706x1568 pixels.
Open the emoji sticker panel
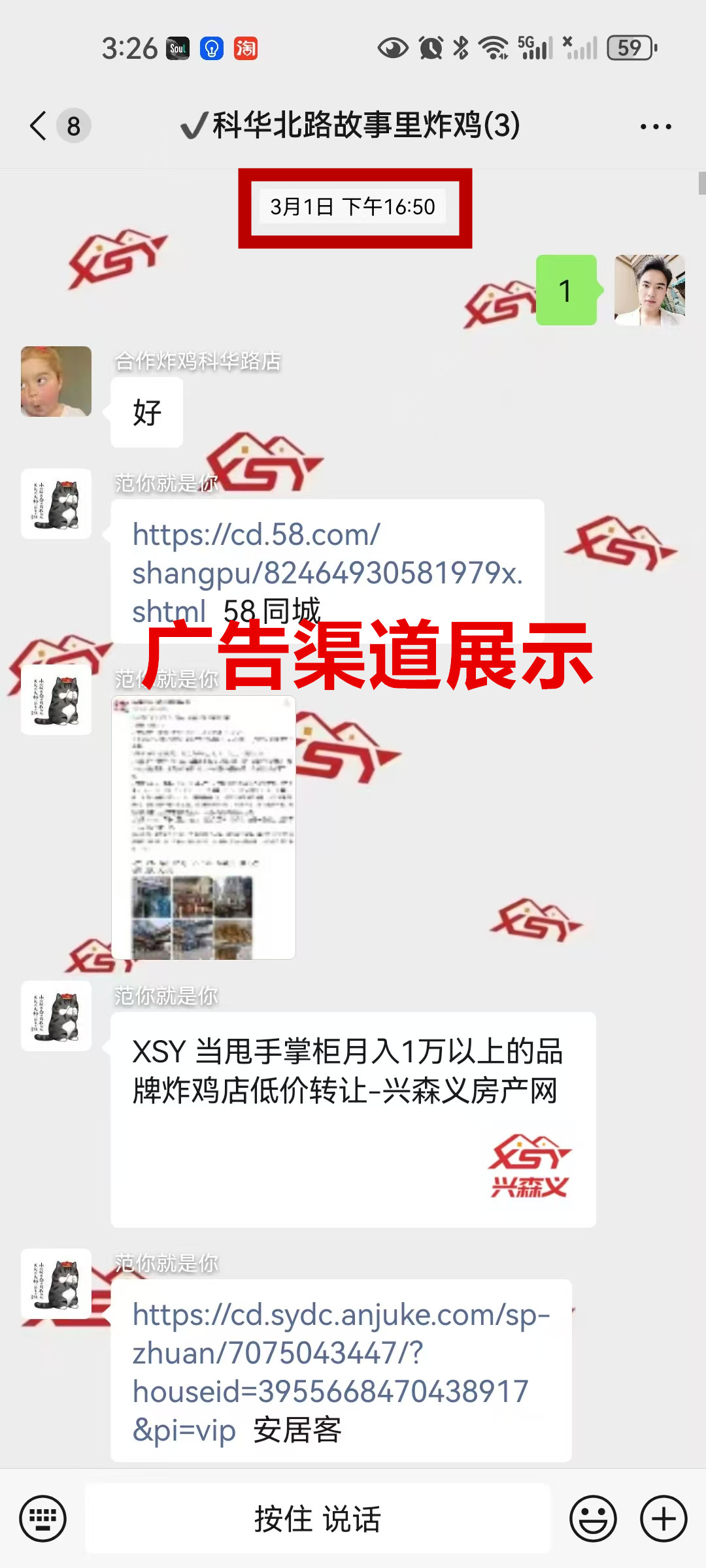point(592,1518)
